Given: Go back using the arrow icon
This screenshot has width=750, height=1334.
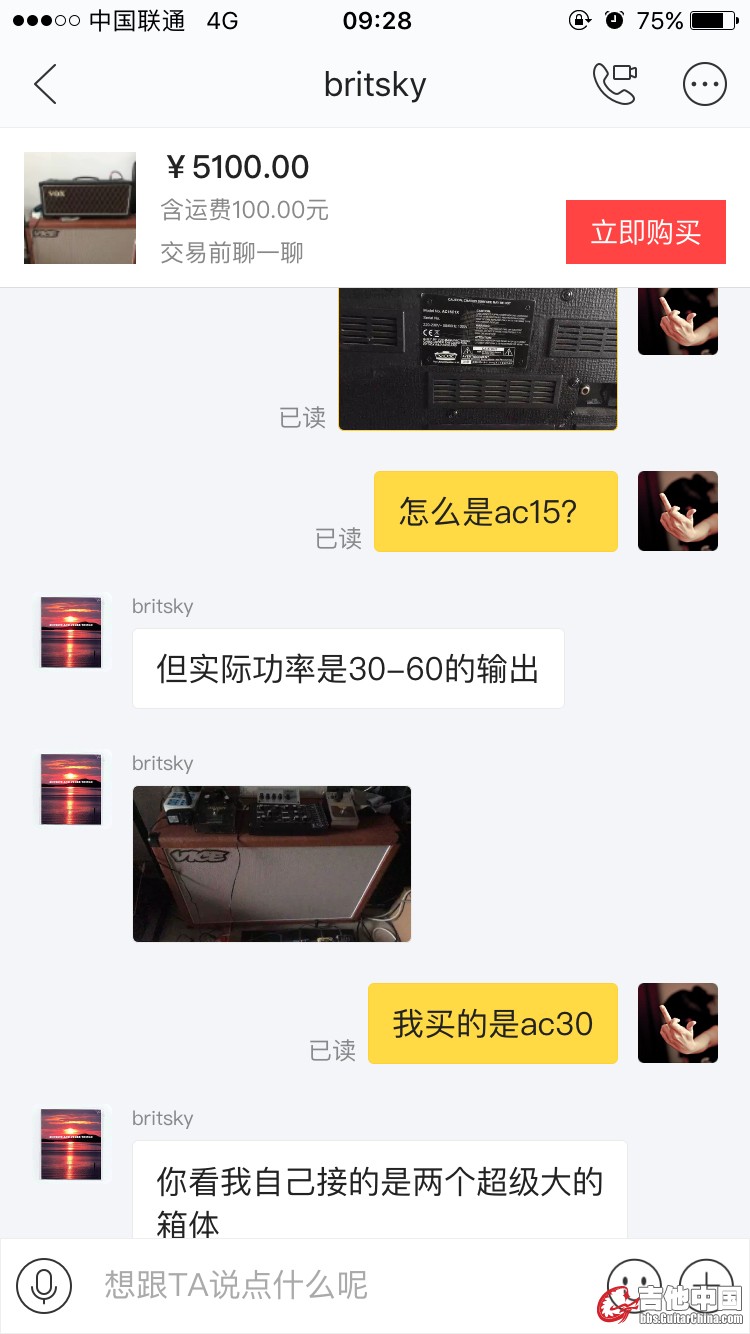Looking at the screenshot, I should point(45,85).
